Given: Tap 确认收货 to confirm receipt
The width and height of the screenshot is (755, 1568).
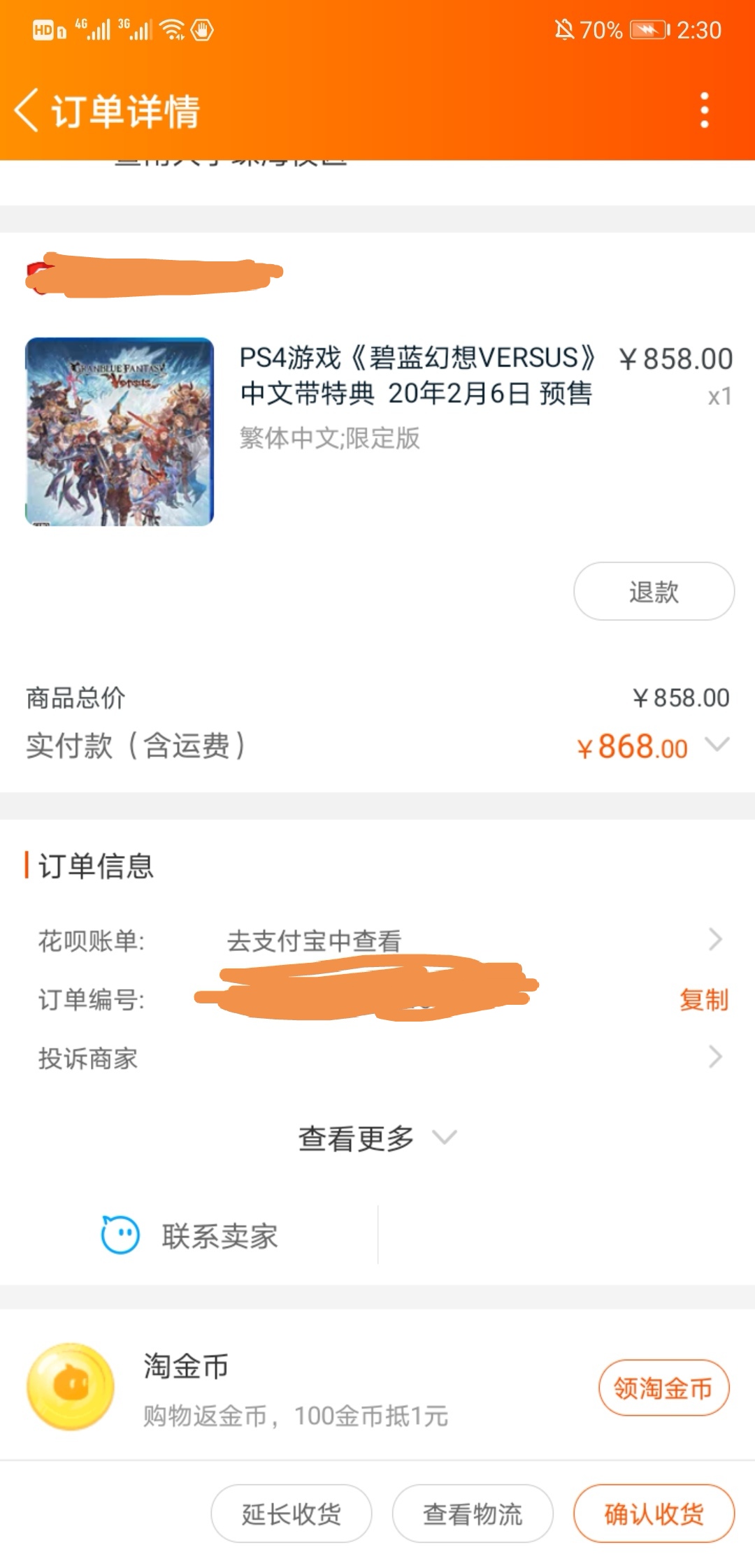Looking at the screenshot, I should click(x=653, y=1513).
